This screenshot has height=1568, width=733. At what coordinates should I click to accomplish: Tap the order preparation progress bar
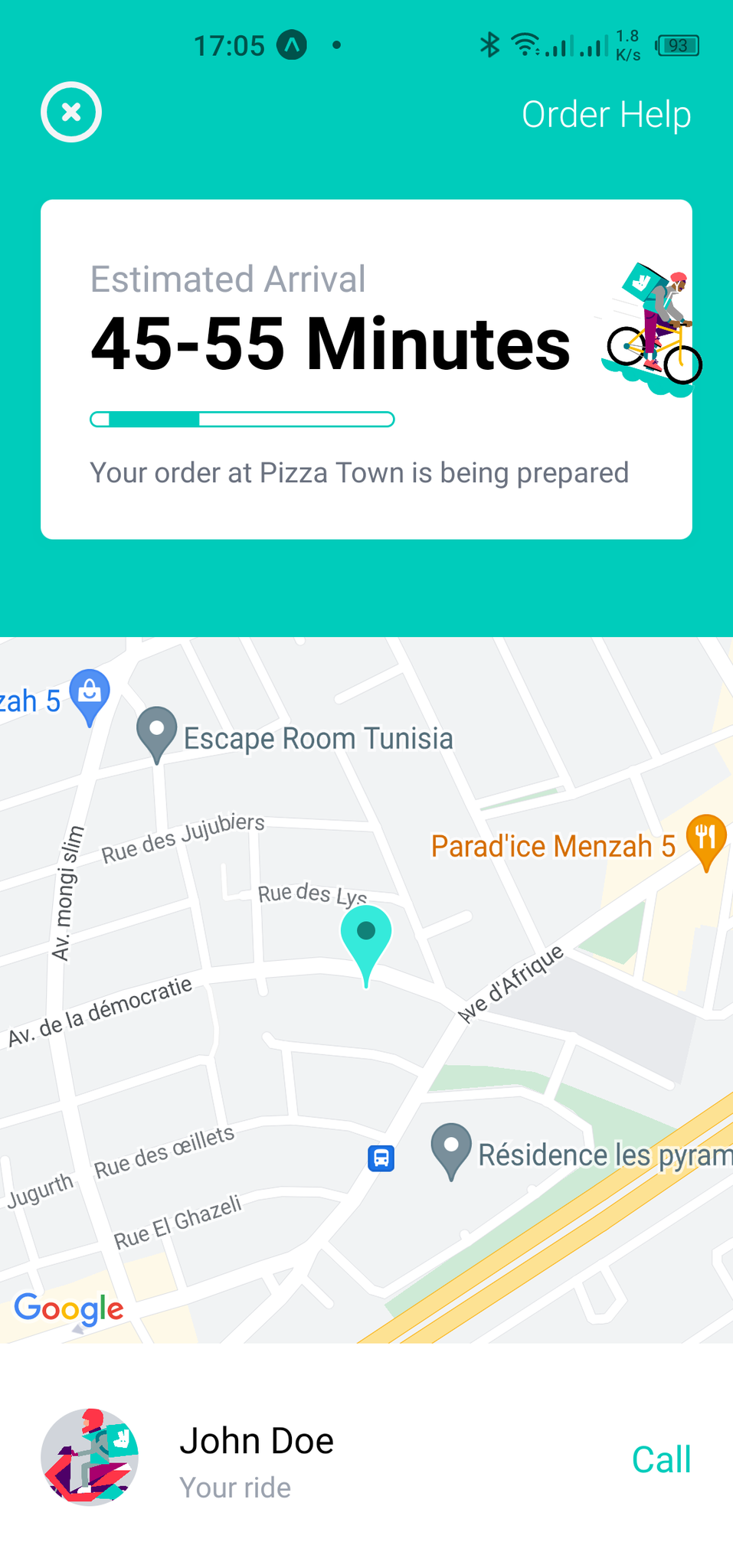[242, 419]
